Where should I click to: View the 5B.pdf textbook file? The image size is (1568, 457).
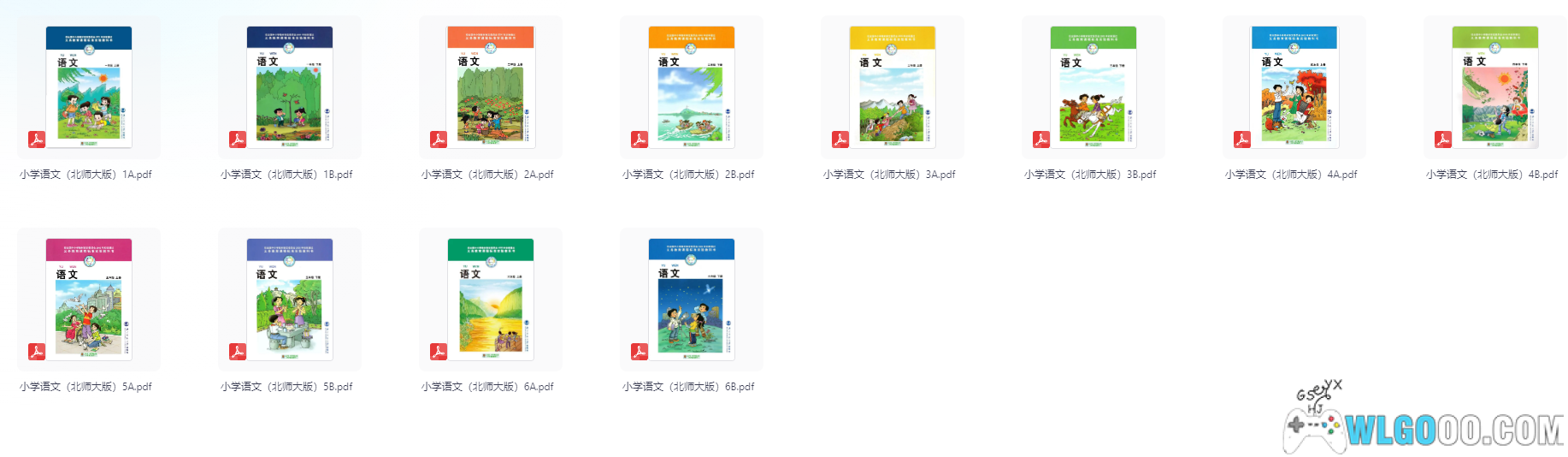tap(290, 299)
